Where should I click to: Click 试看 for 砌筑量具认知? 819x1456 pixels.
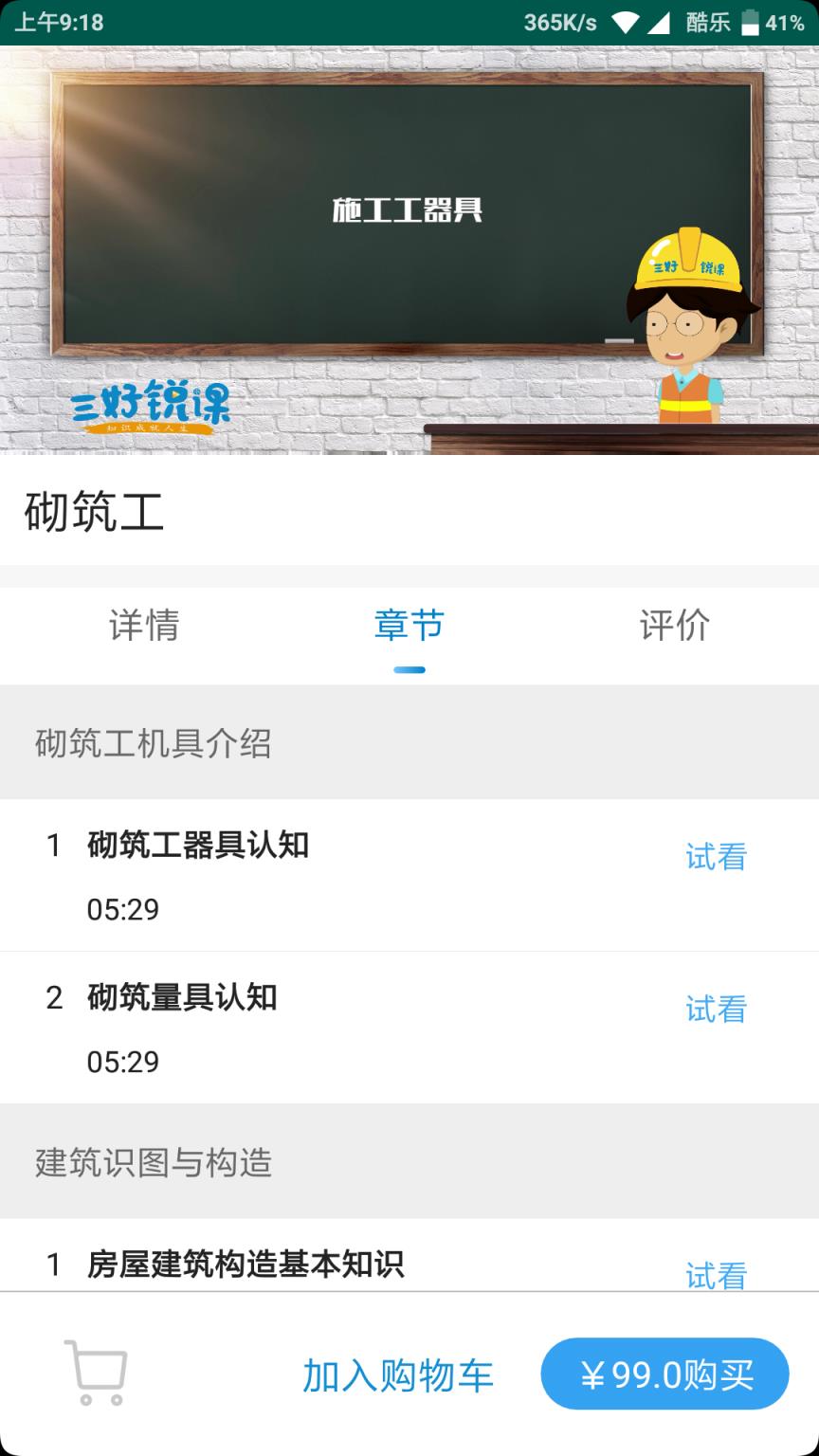point(716,1010)
